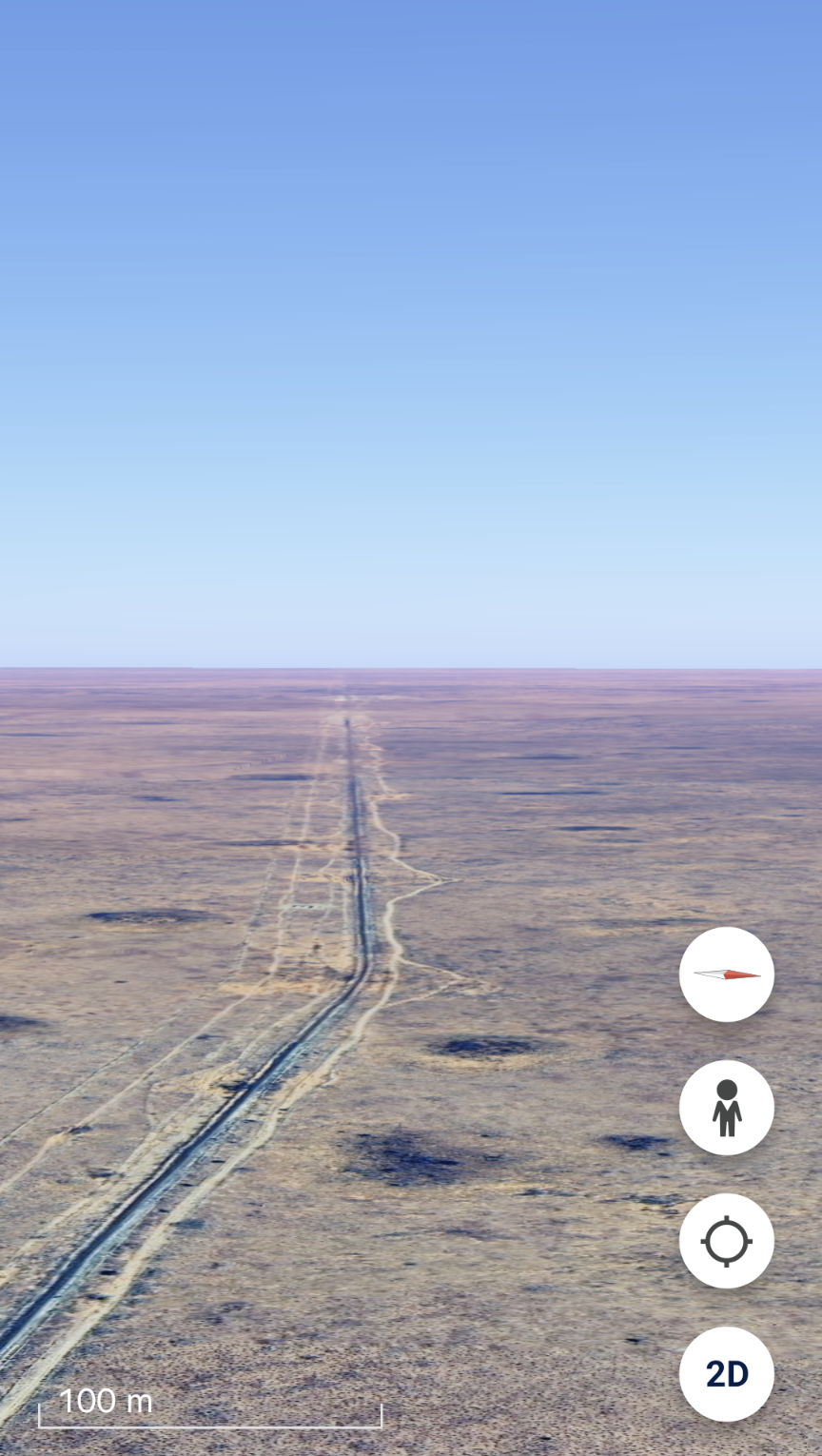Tap the compass to reset north

click(727, 974)
